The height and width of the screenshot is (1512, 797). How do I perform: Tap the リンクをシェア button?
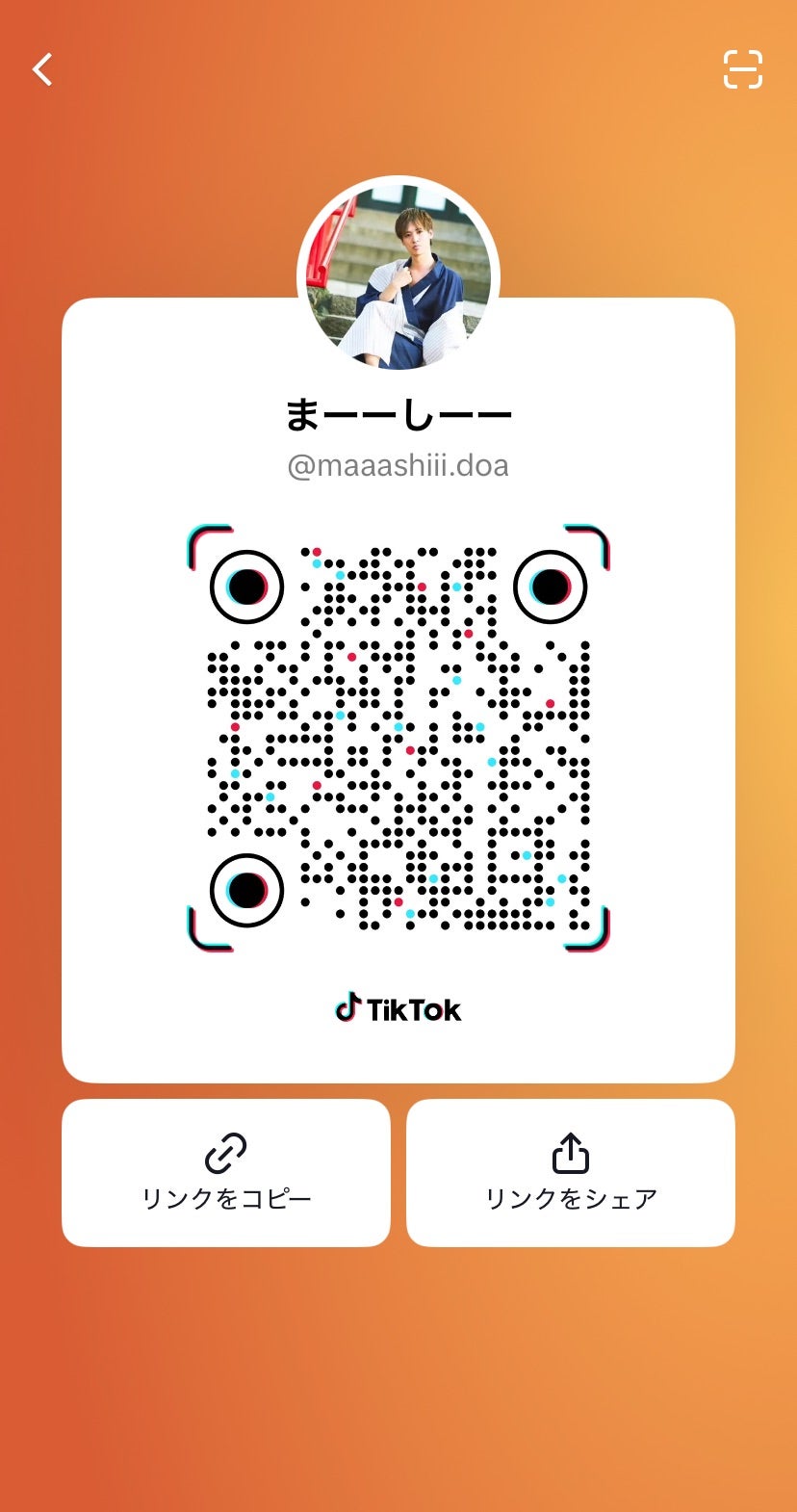coord(571,1172)
